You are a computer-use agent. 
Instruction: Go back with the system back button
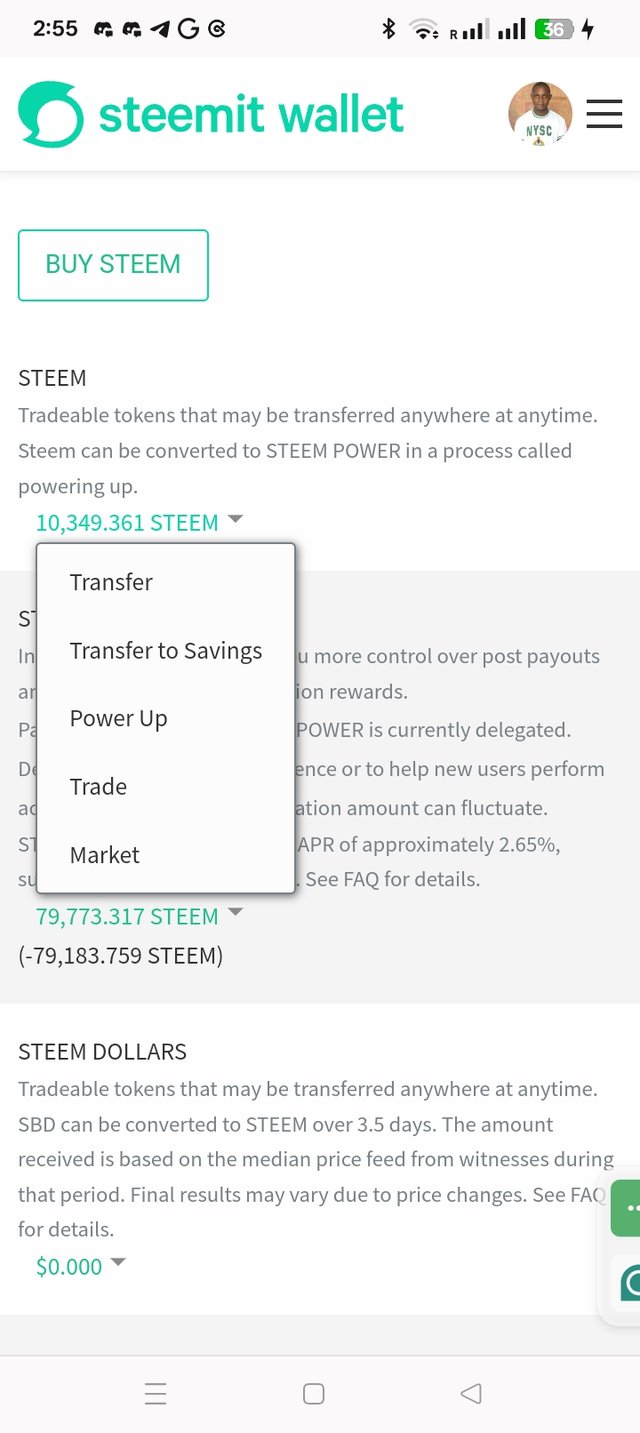click(471, 1393)
